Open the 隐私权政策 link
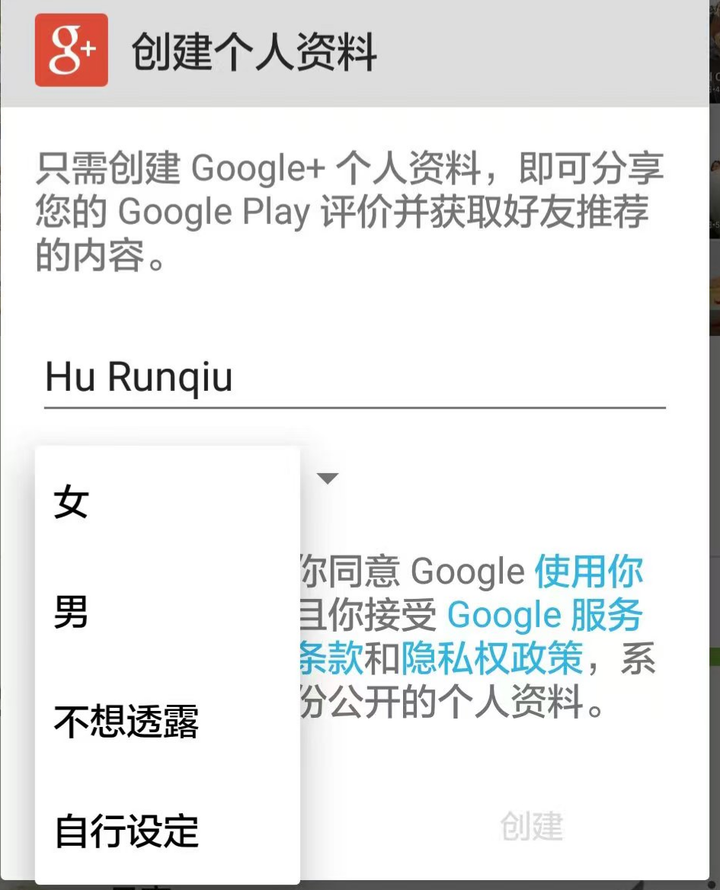The image size is (720, 890). point(492,659)
